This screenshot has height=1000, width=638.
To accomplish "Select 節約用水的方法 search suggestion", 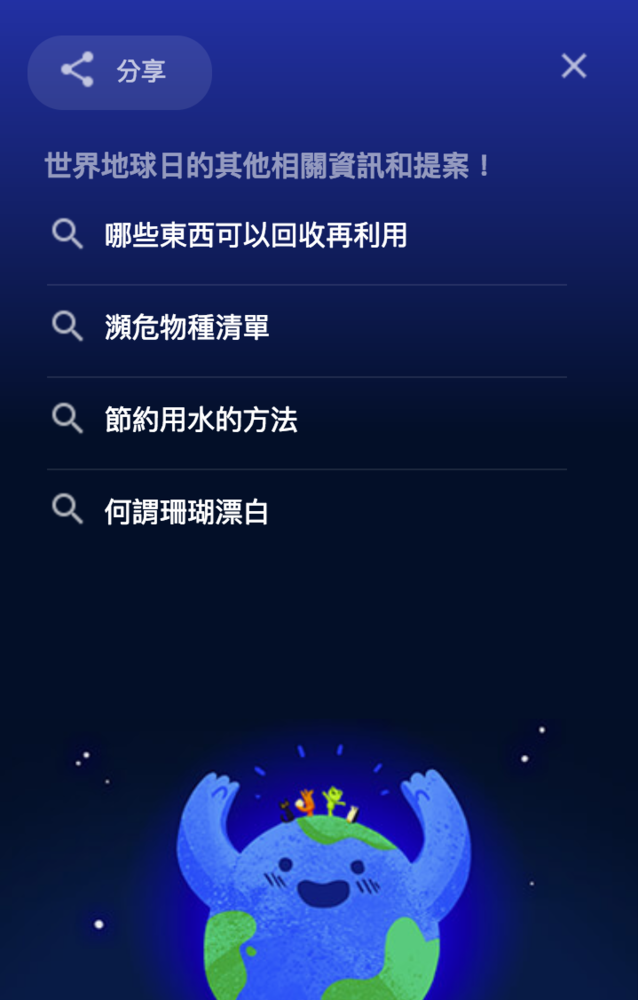I will click(201, 420).
